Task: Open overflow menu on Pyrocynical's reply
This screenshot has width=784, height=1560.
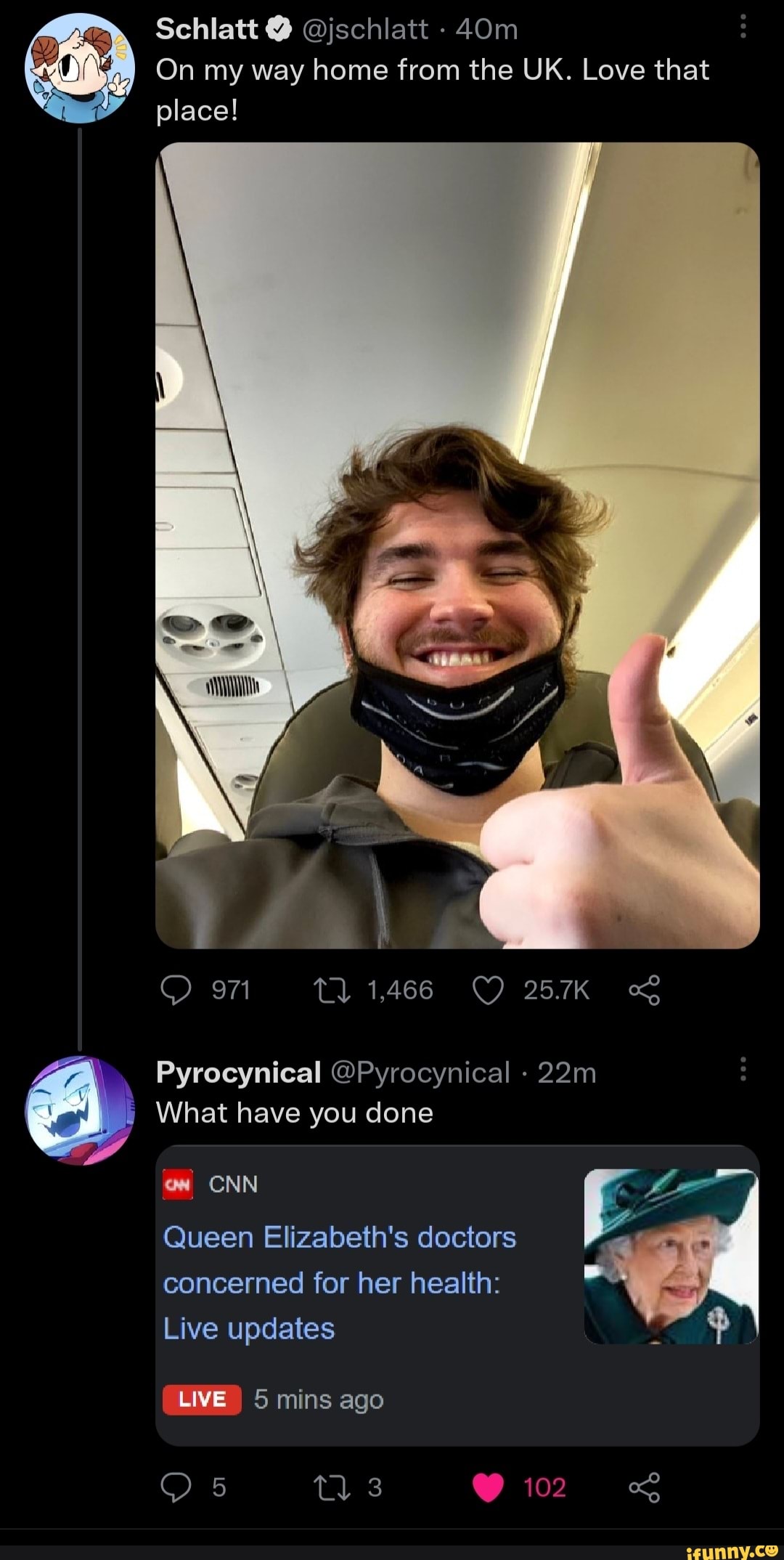Action: click(x=743, y=1070)
